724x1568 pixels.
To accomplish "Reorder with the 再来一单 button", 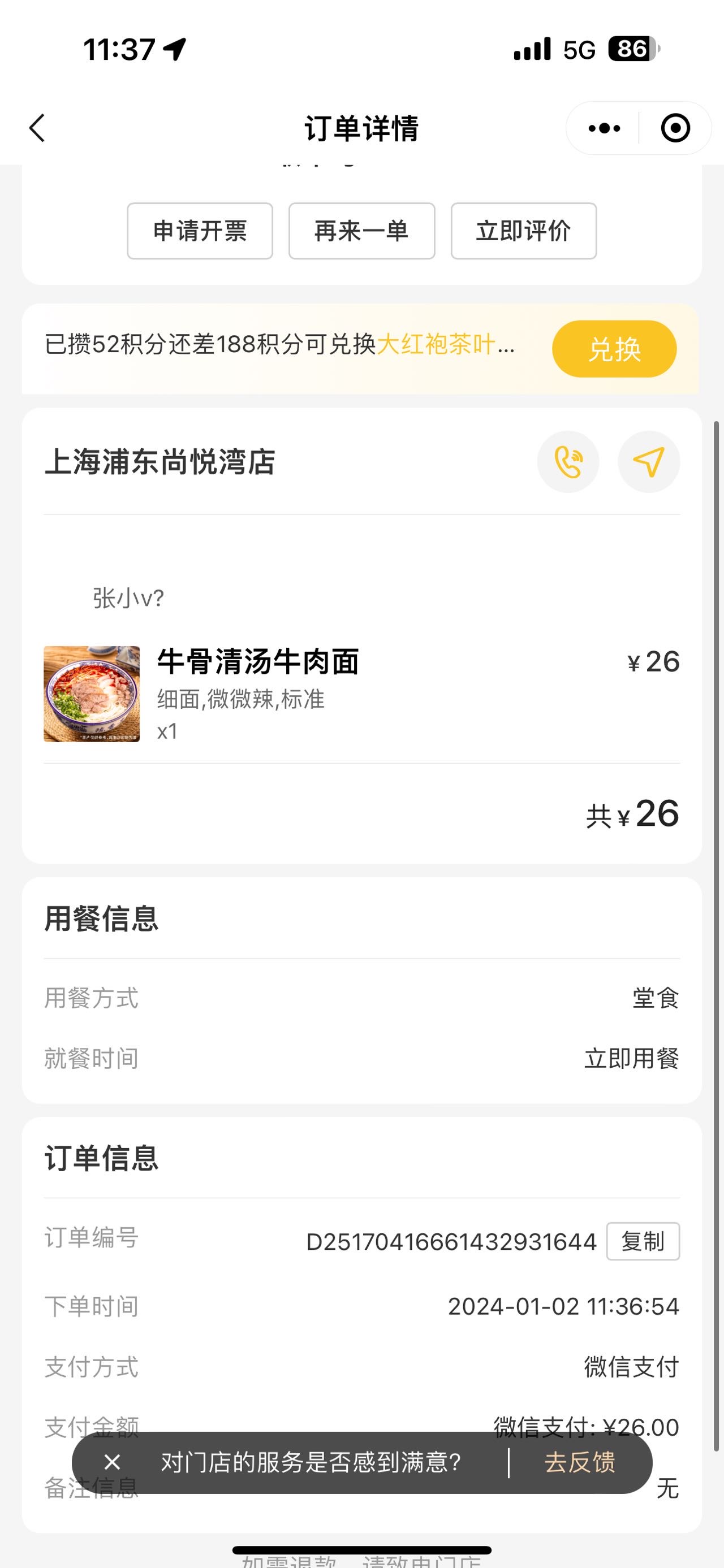I will [361, 231].
